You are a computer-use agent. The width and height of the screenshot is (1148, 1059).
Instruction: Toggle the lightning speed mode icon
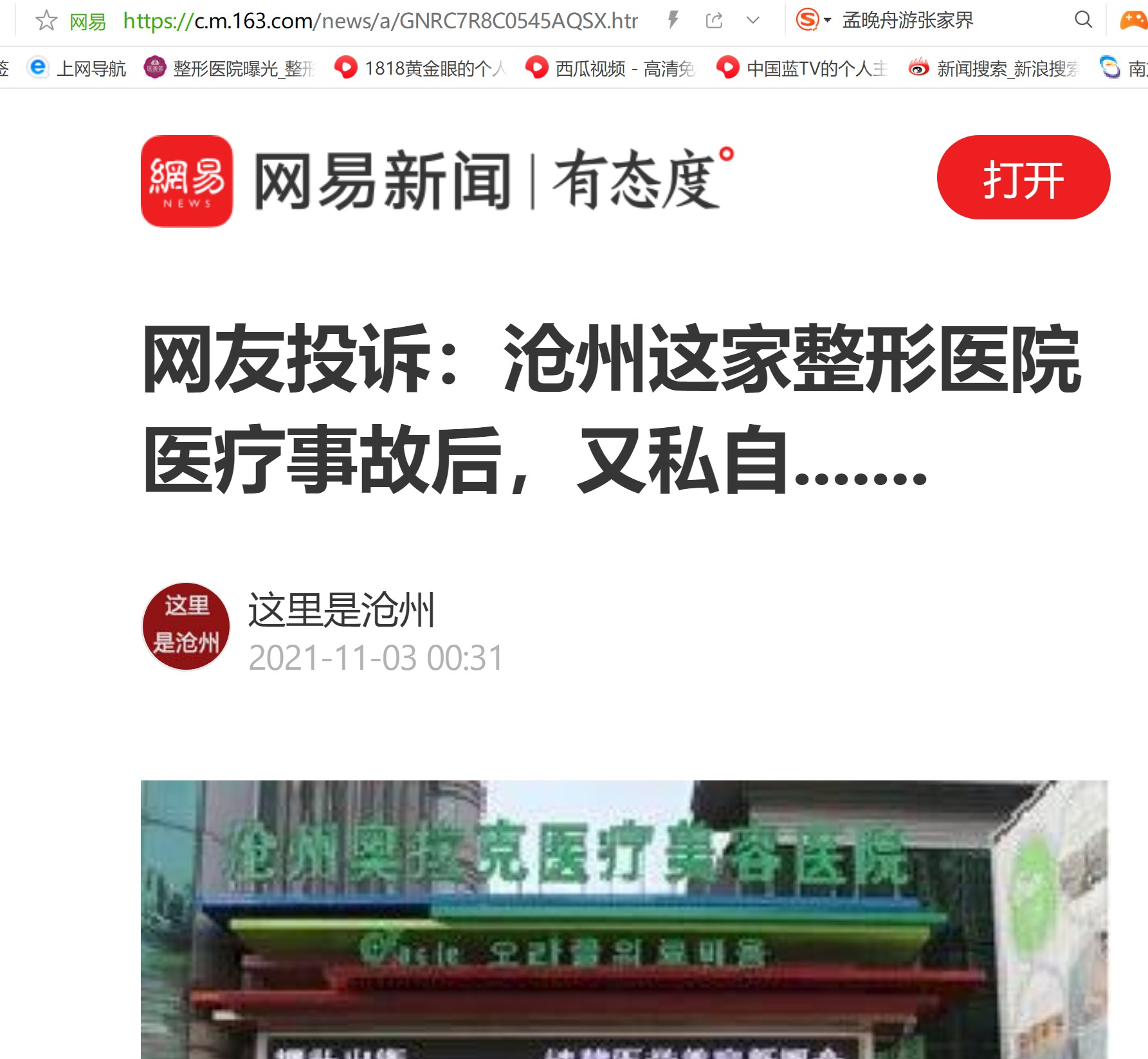pos(673,21)
